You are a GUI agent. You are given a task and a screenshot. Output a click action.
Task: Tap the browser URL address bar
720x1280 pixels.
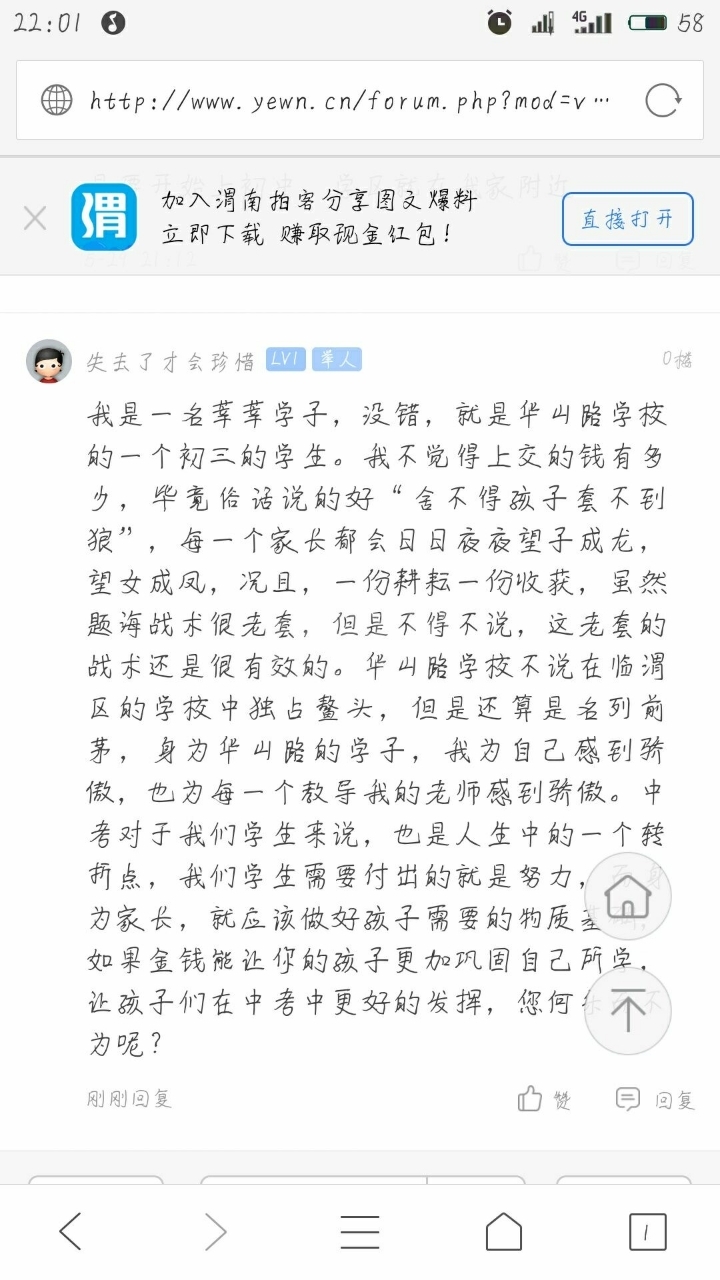tap(340, 101)
